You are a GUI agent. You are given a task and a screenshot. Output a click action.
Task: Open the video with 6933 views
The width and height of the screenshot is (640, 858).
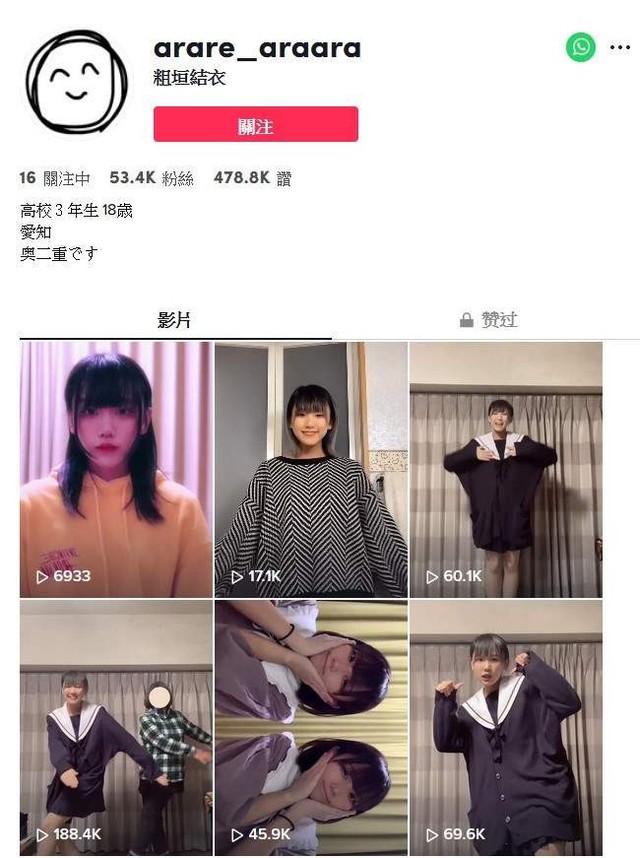click(x=116, y=470)
